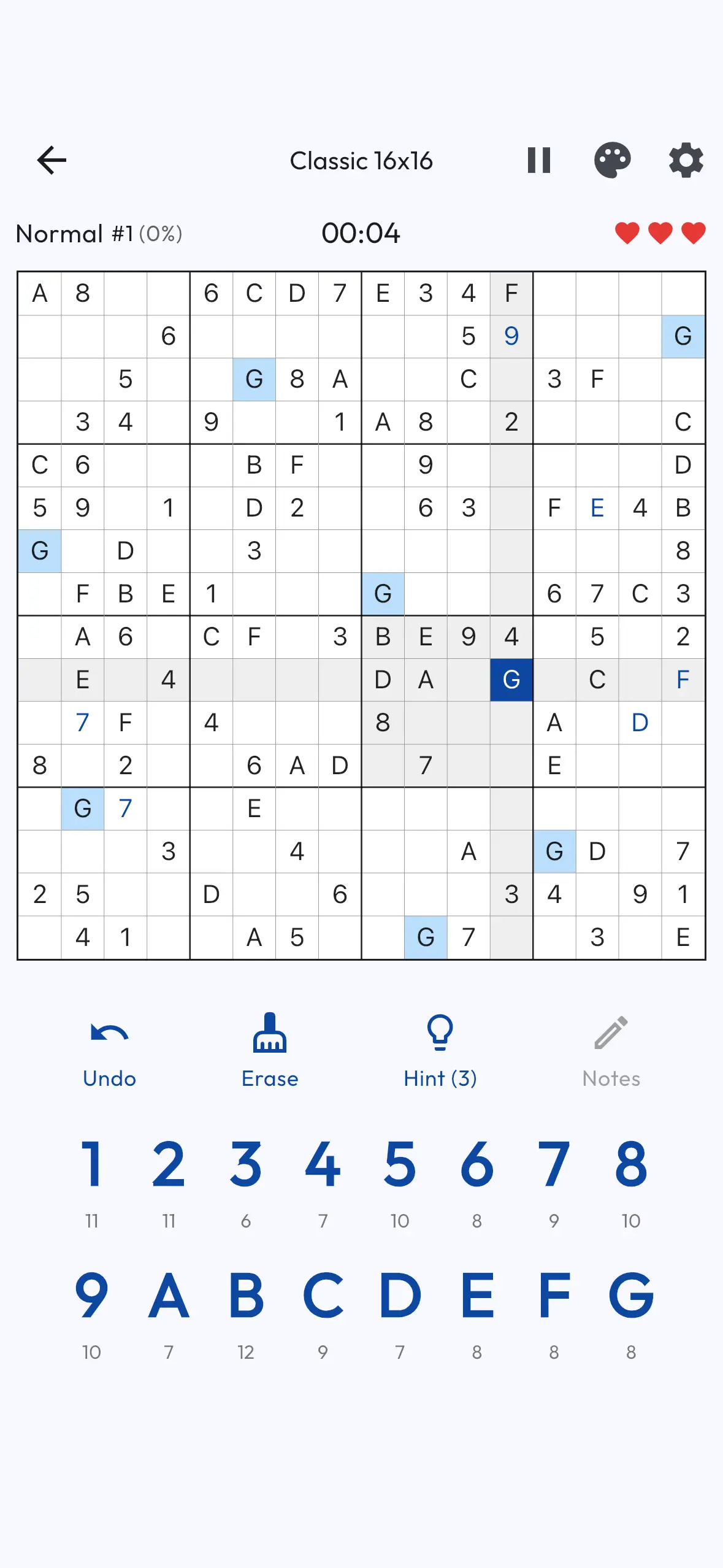Open the settings gear
Image resolution: width=723 pixels, height=1568 pixels.
tap(685, 160)
